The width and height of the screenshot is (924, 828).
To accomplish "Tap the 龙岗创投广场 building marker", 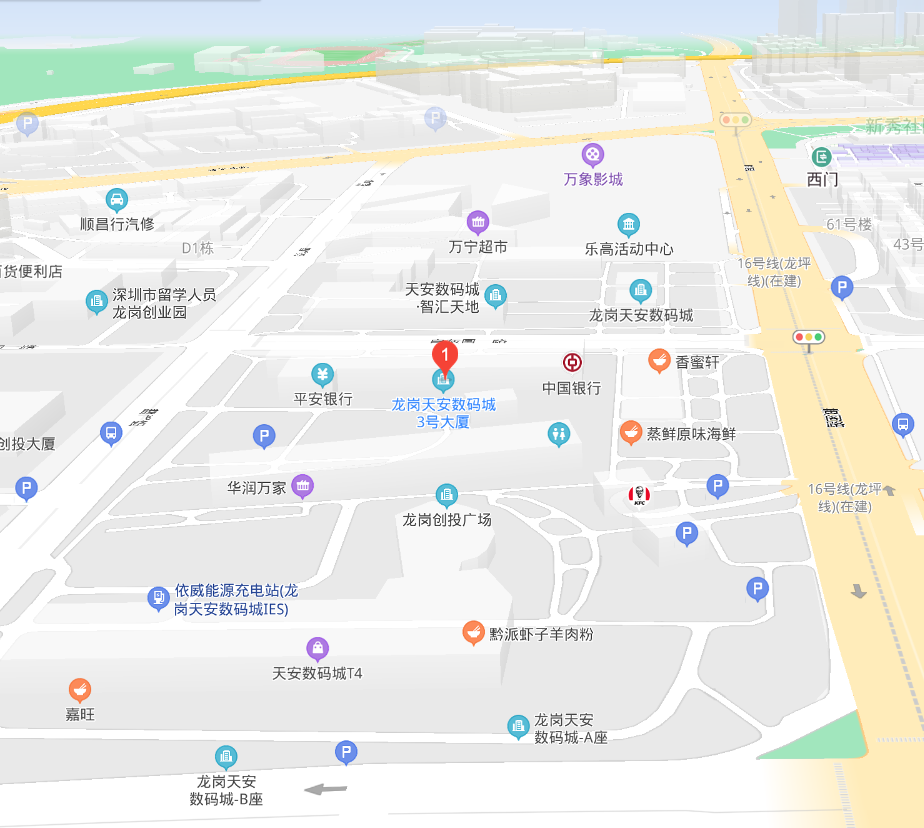I will [x=446, y=495].
